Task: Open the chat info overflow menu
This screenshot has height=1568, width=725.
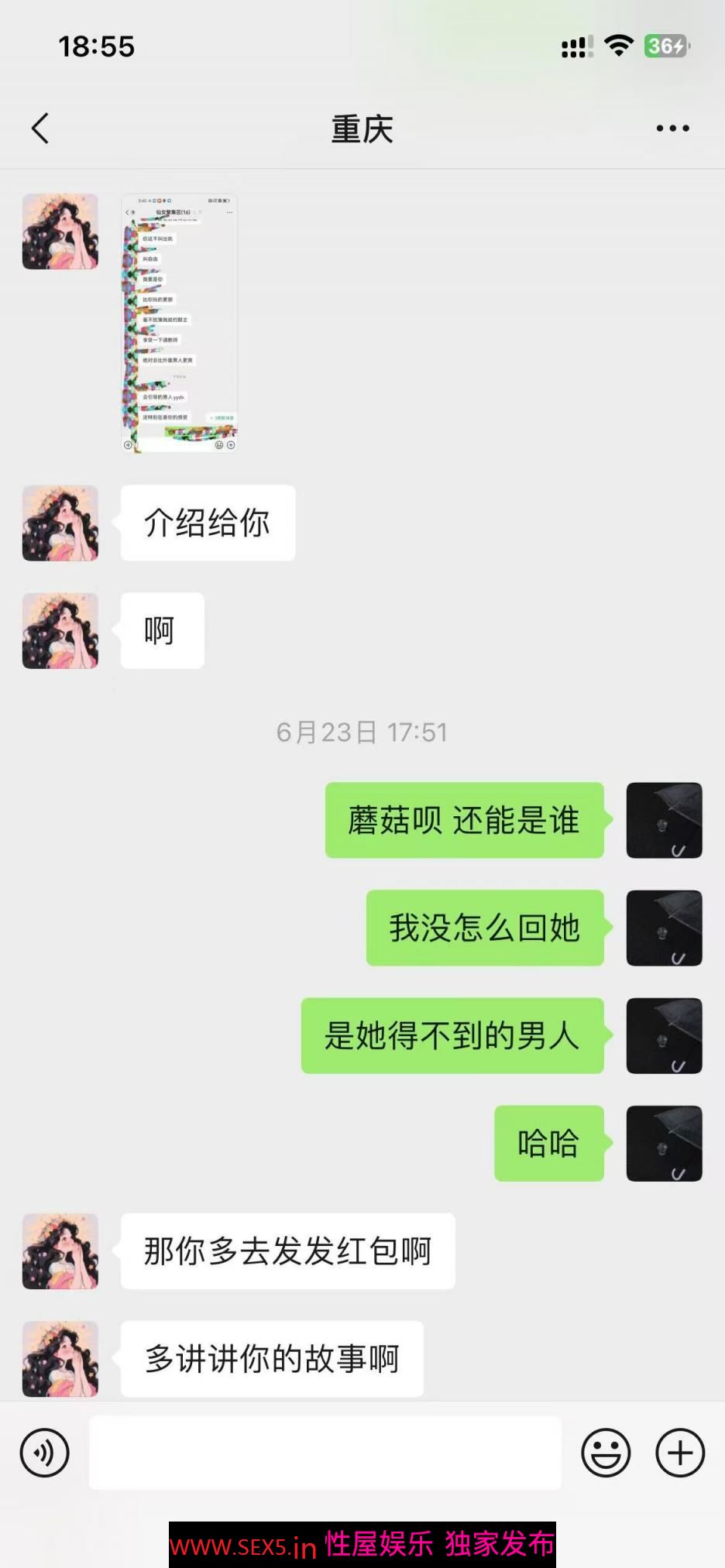Action: 672,129
